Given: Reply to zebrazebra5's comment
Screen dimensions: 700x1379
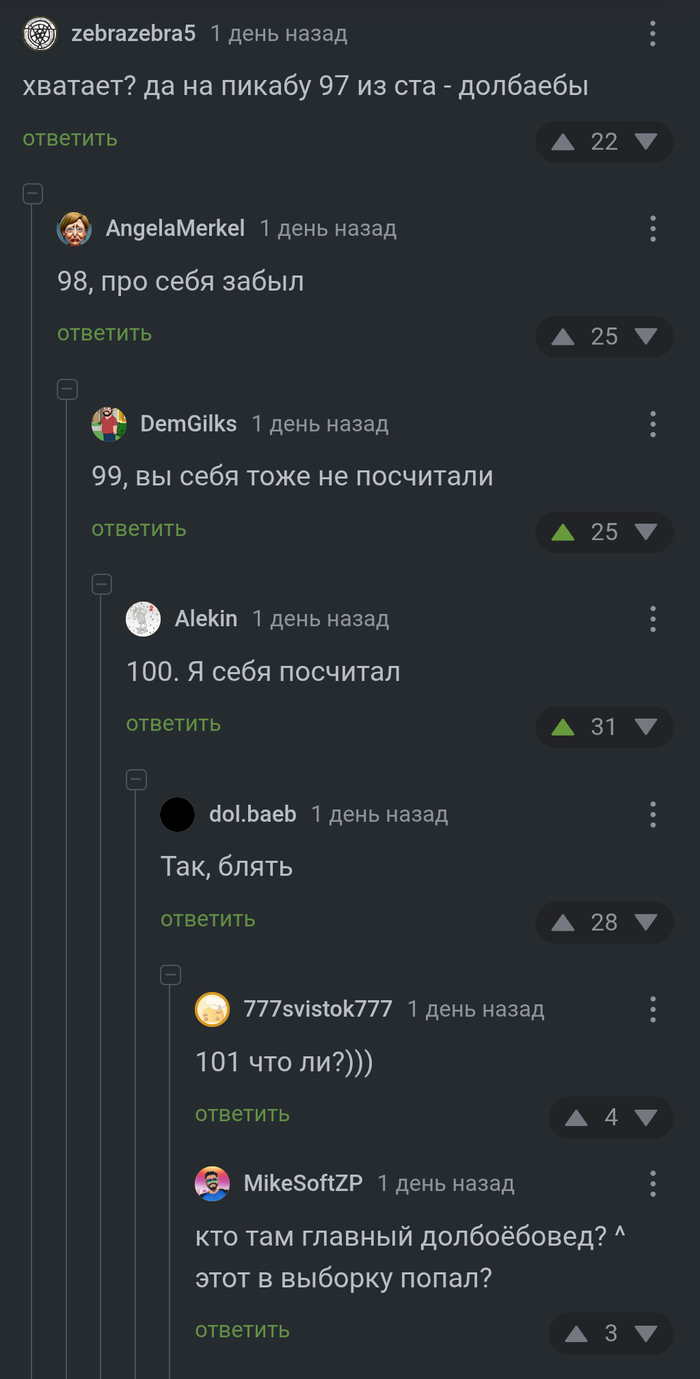Looking at the screenshot, I should coord(70,138).
